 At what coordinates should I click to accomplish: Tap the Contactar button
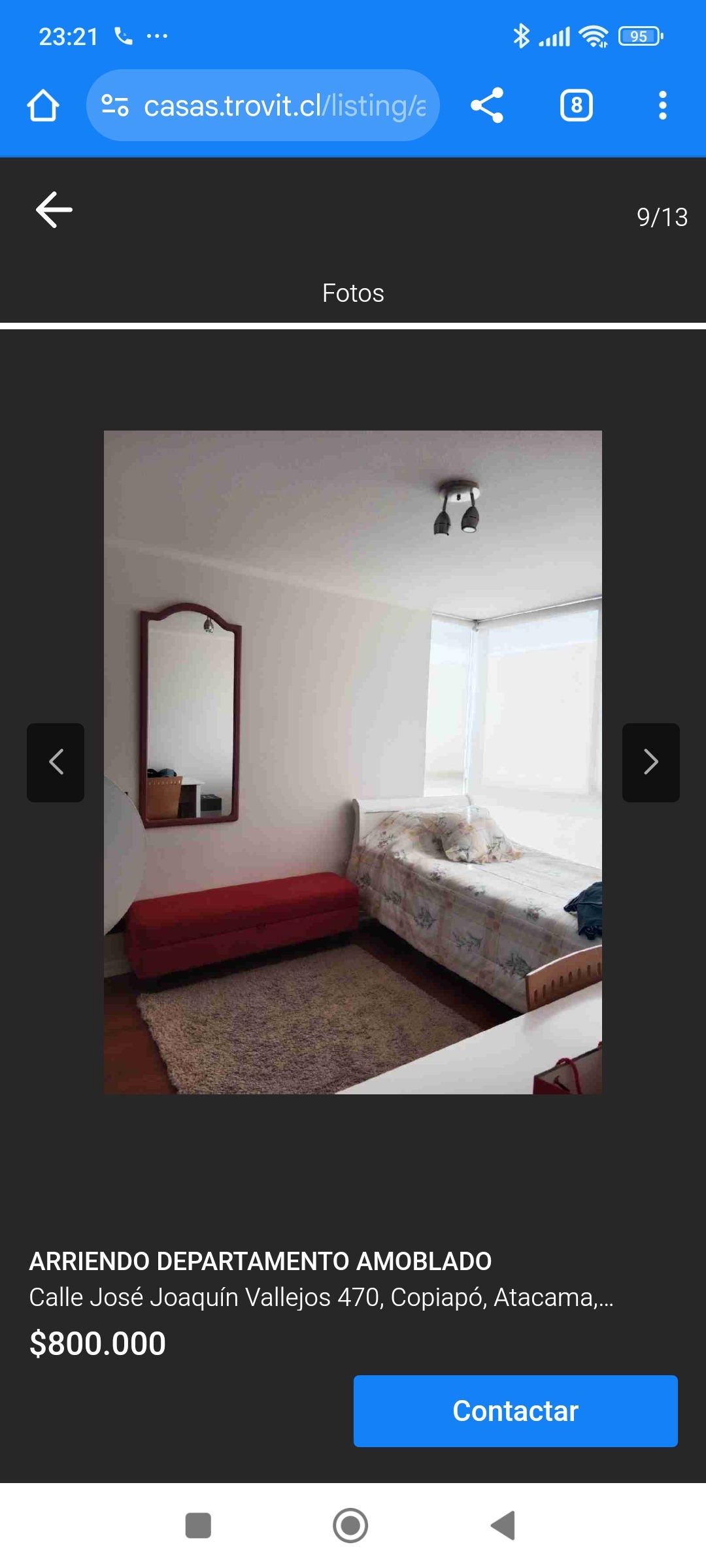[515, 1411]
